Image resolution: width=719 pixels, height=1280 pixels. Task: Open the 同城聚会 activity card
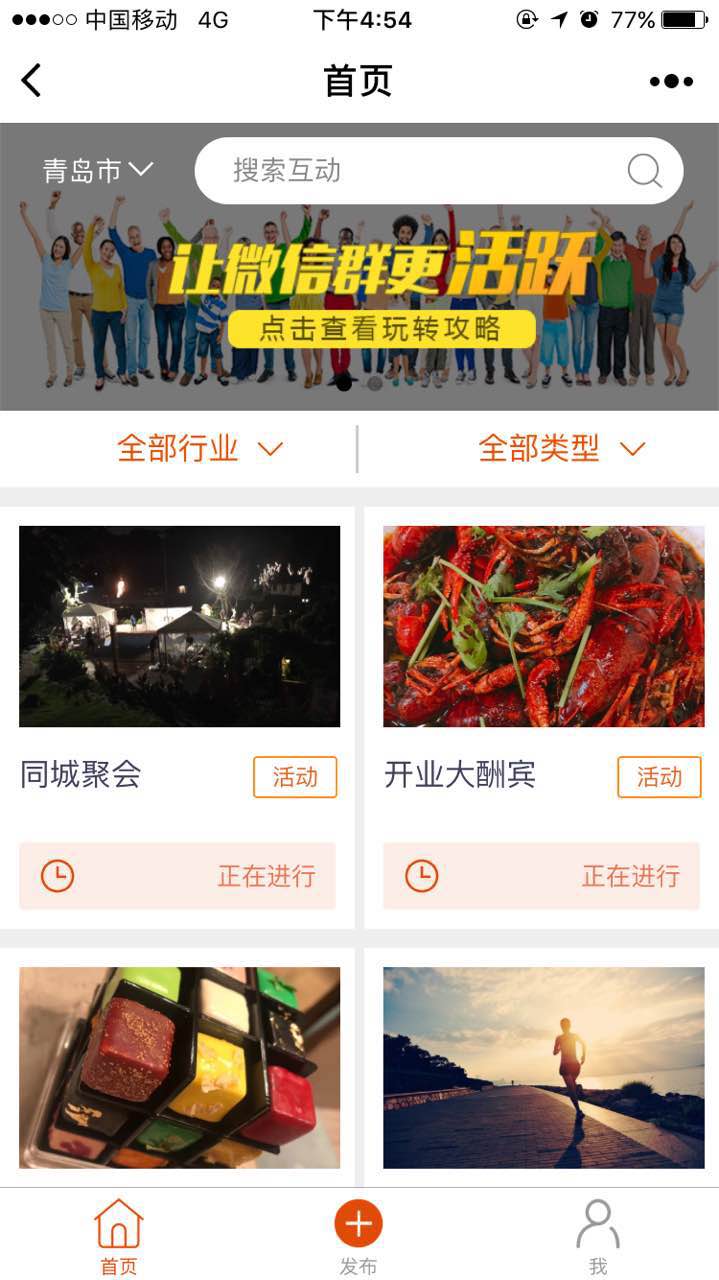pyautogui.click(x=179, y=700)
